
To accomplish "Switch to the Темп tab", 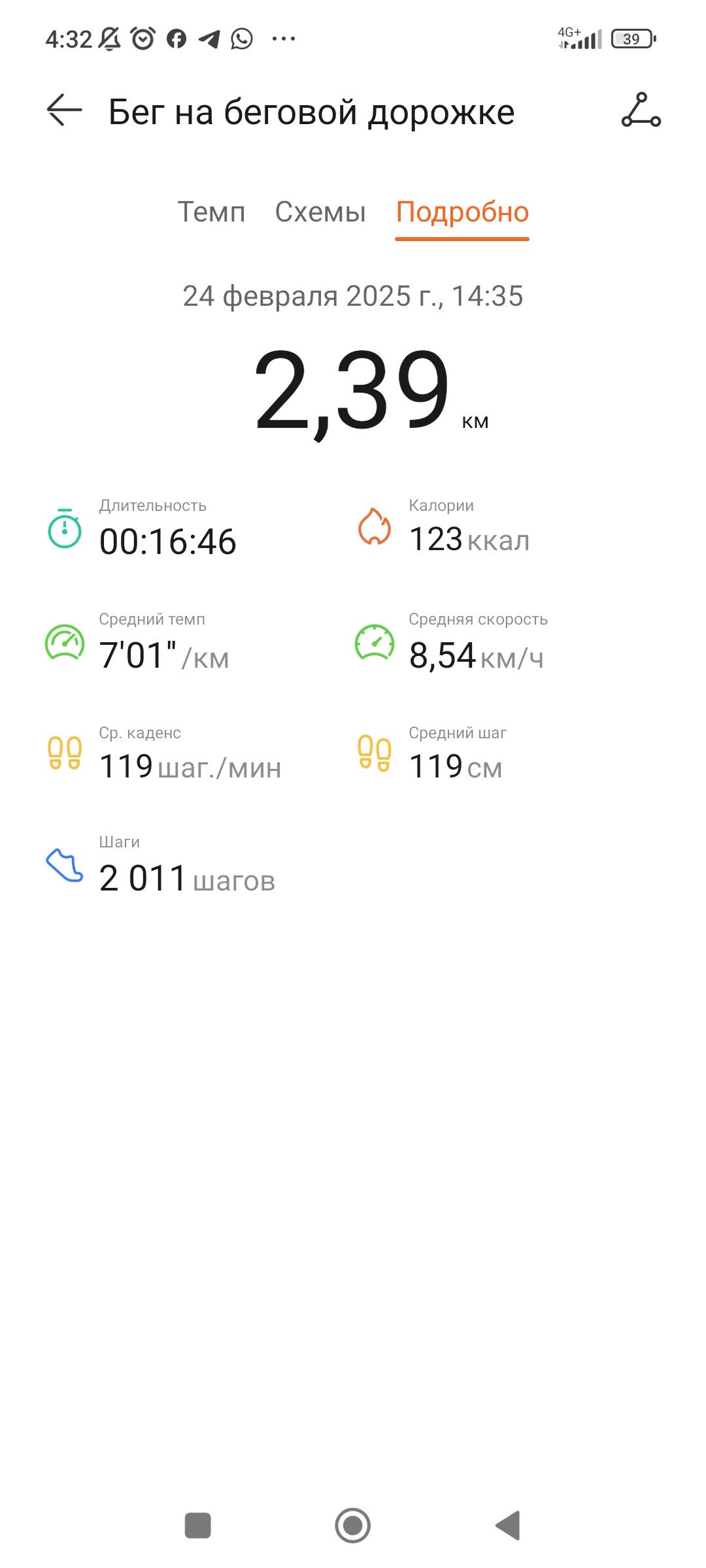I will pos(211,212).
